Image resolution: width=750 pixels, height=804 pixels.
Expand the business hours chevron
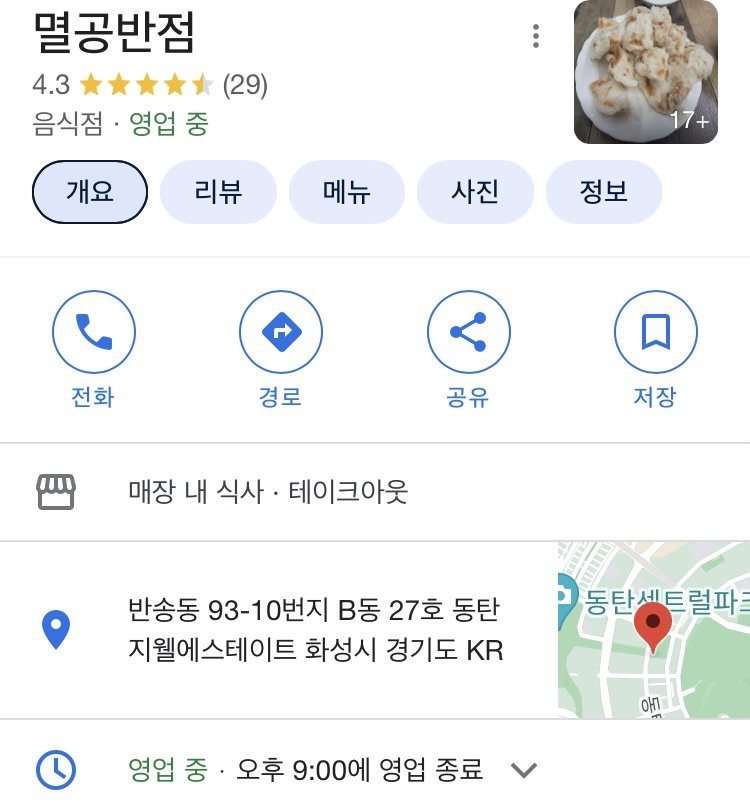pos(524,770)
